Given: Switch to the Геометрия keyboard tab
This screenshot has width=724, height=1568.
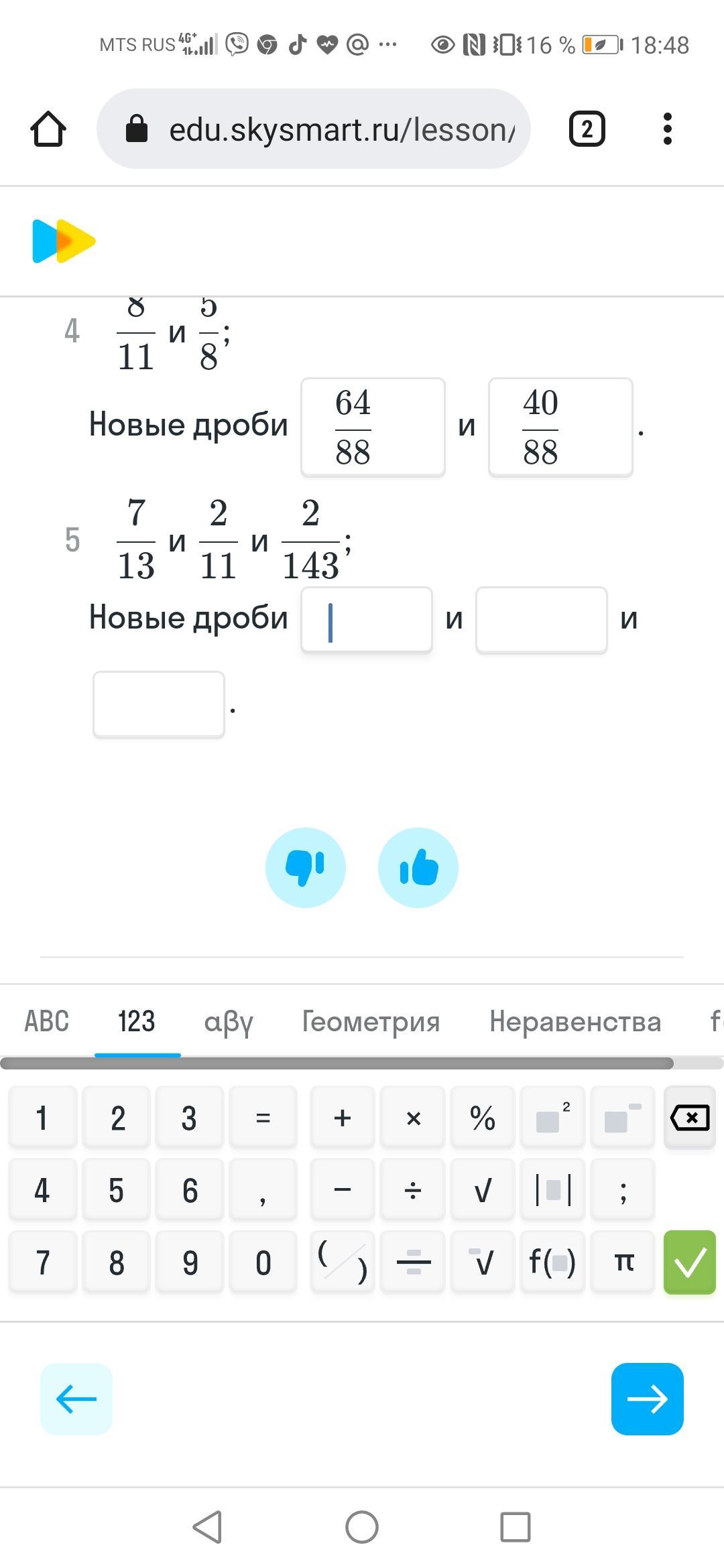Looking at the screenshot, I should pyautogui.click(x=371, y=1021).
